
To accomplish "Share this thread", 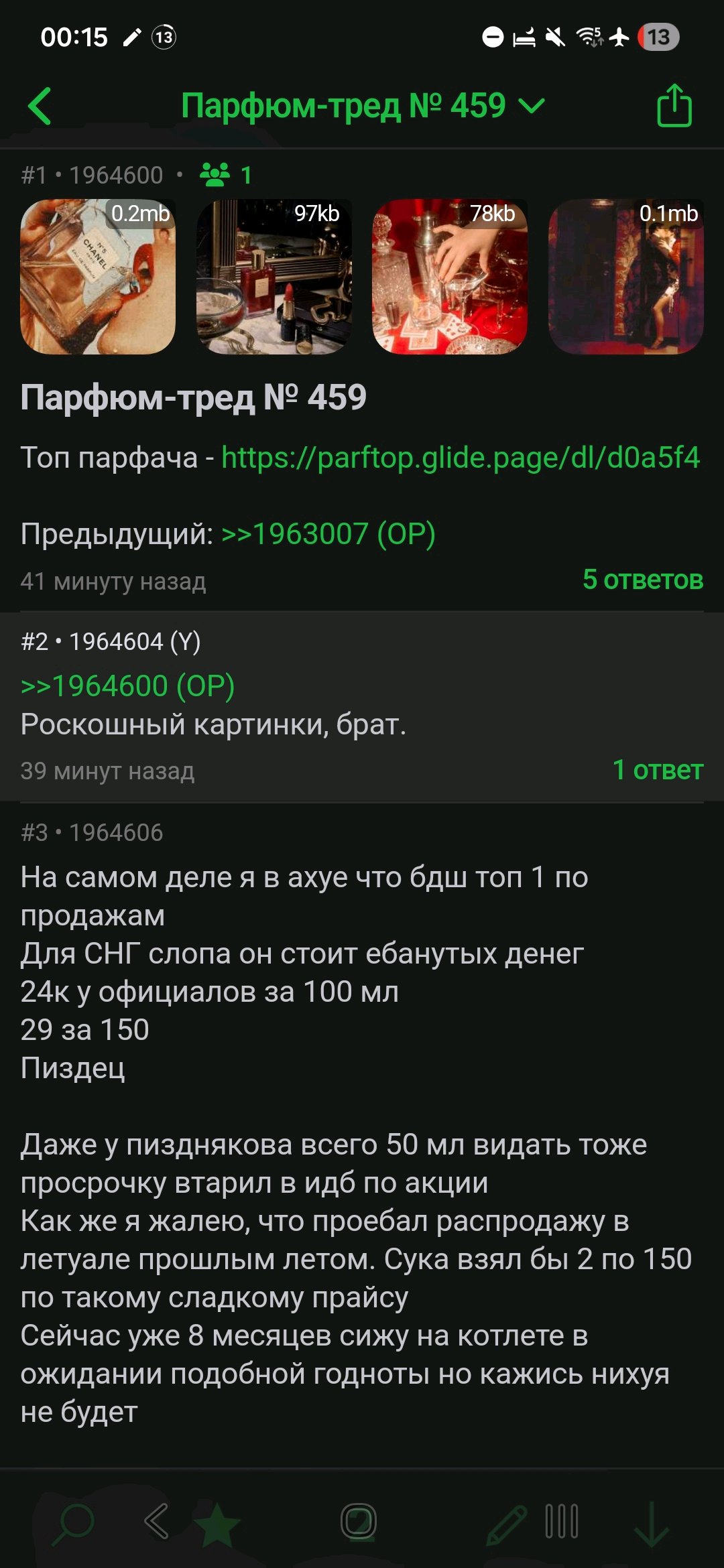I will (674, 106).
